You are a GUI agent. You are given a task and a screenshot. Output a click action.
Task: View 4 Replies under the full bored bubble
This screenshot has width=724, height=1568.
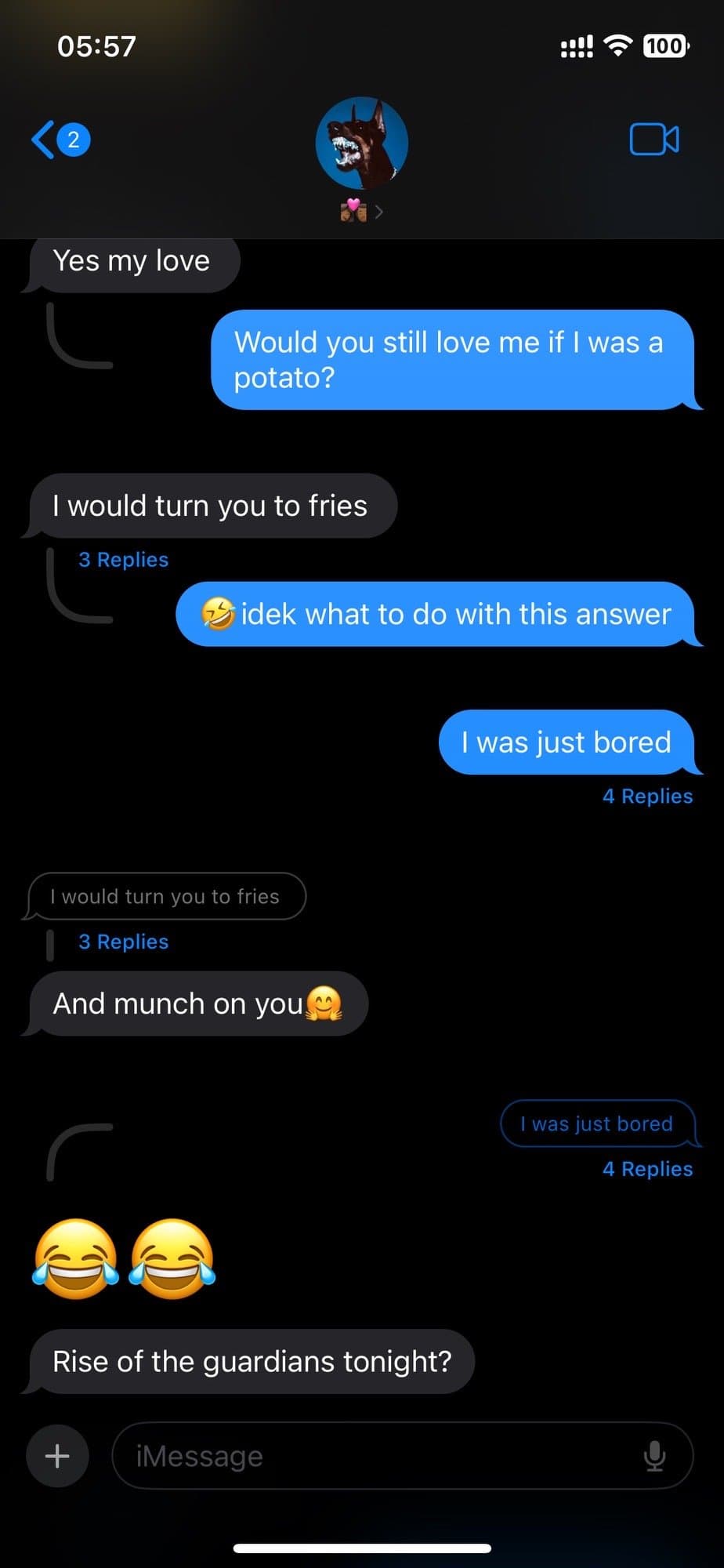pyautogui.click(x=647, y=796)
